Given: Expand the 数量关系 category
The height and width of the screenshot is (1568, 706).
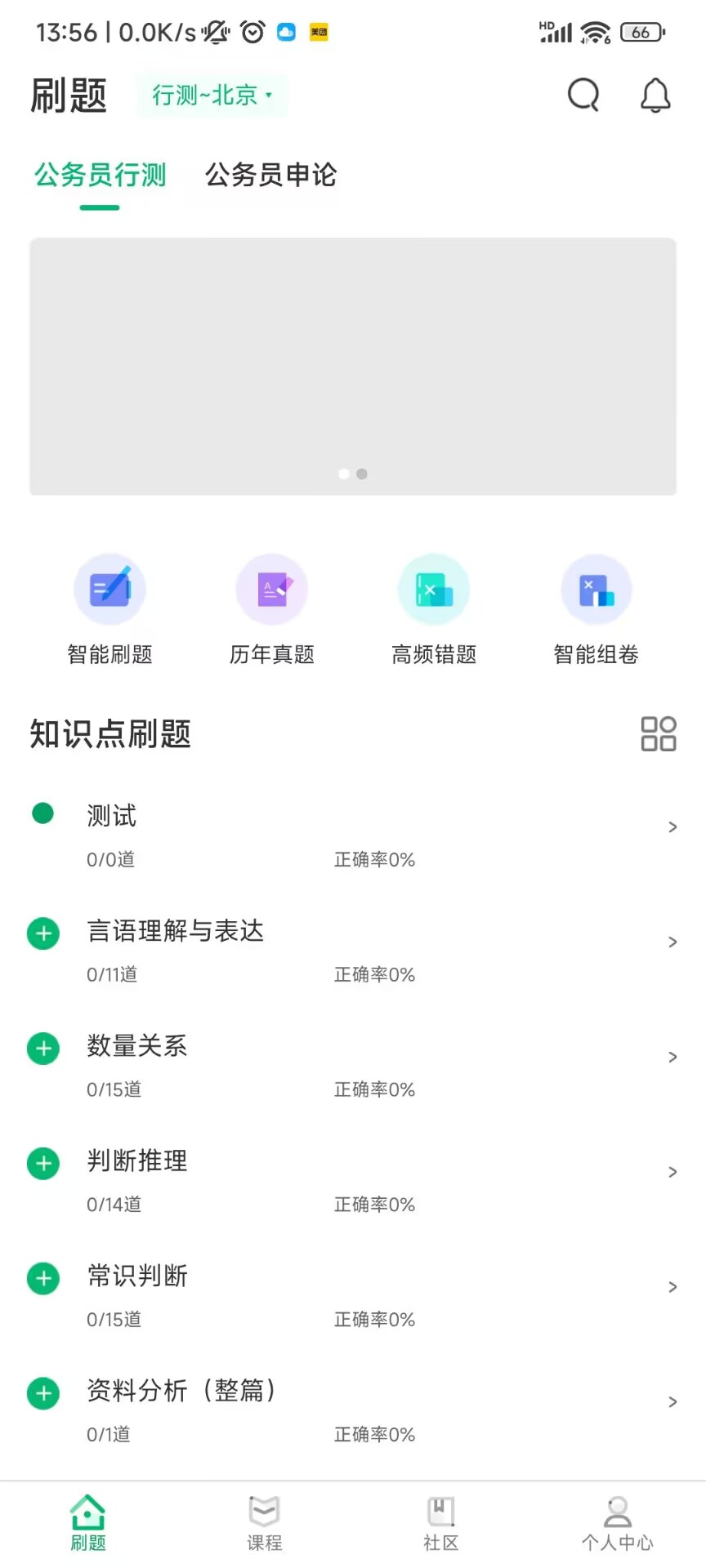Looking at the screenshot, I should [x=43, y=1049].
